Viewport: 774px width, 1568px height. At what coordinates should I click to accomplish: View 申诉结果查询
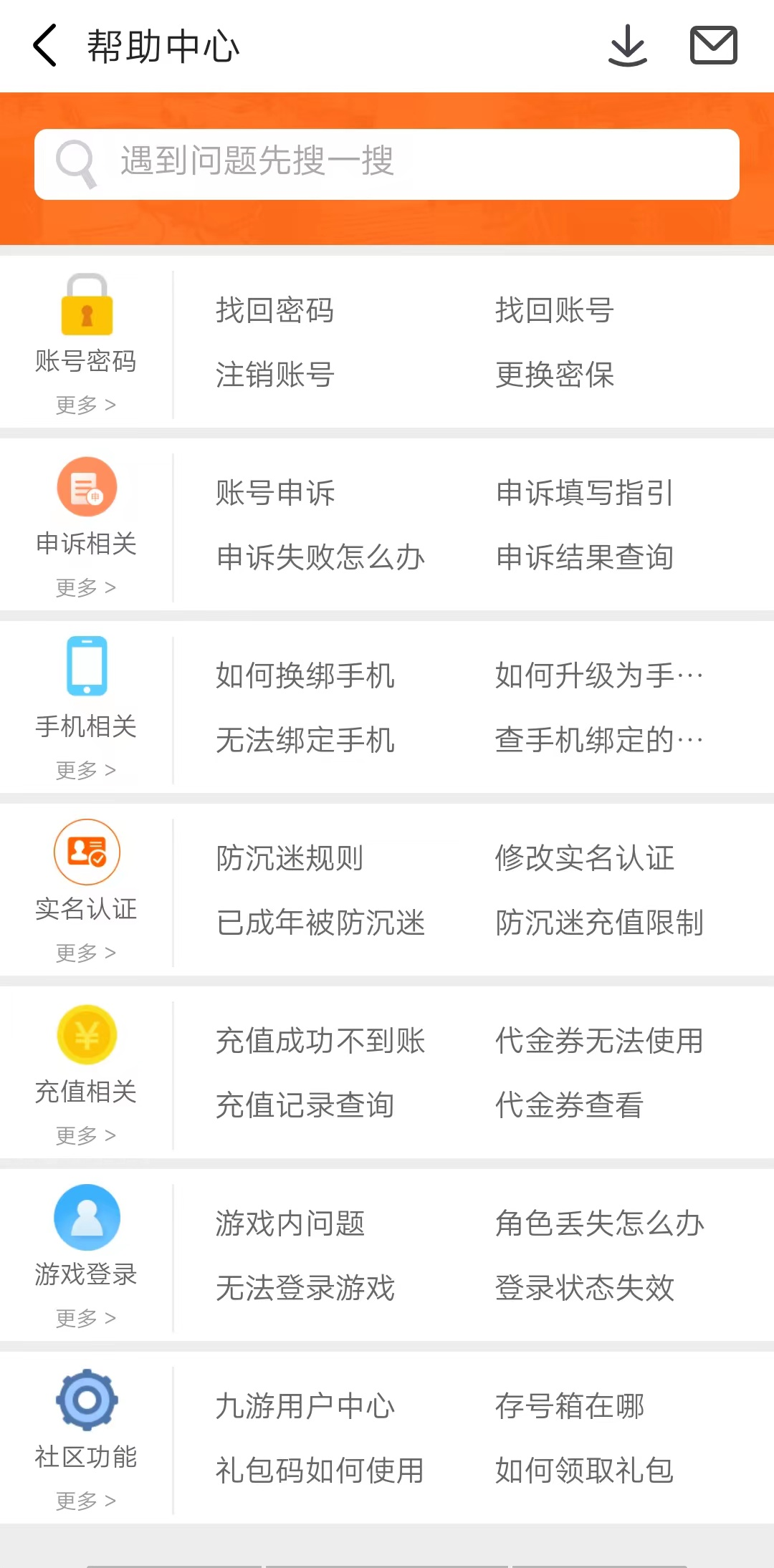585,557
